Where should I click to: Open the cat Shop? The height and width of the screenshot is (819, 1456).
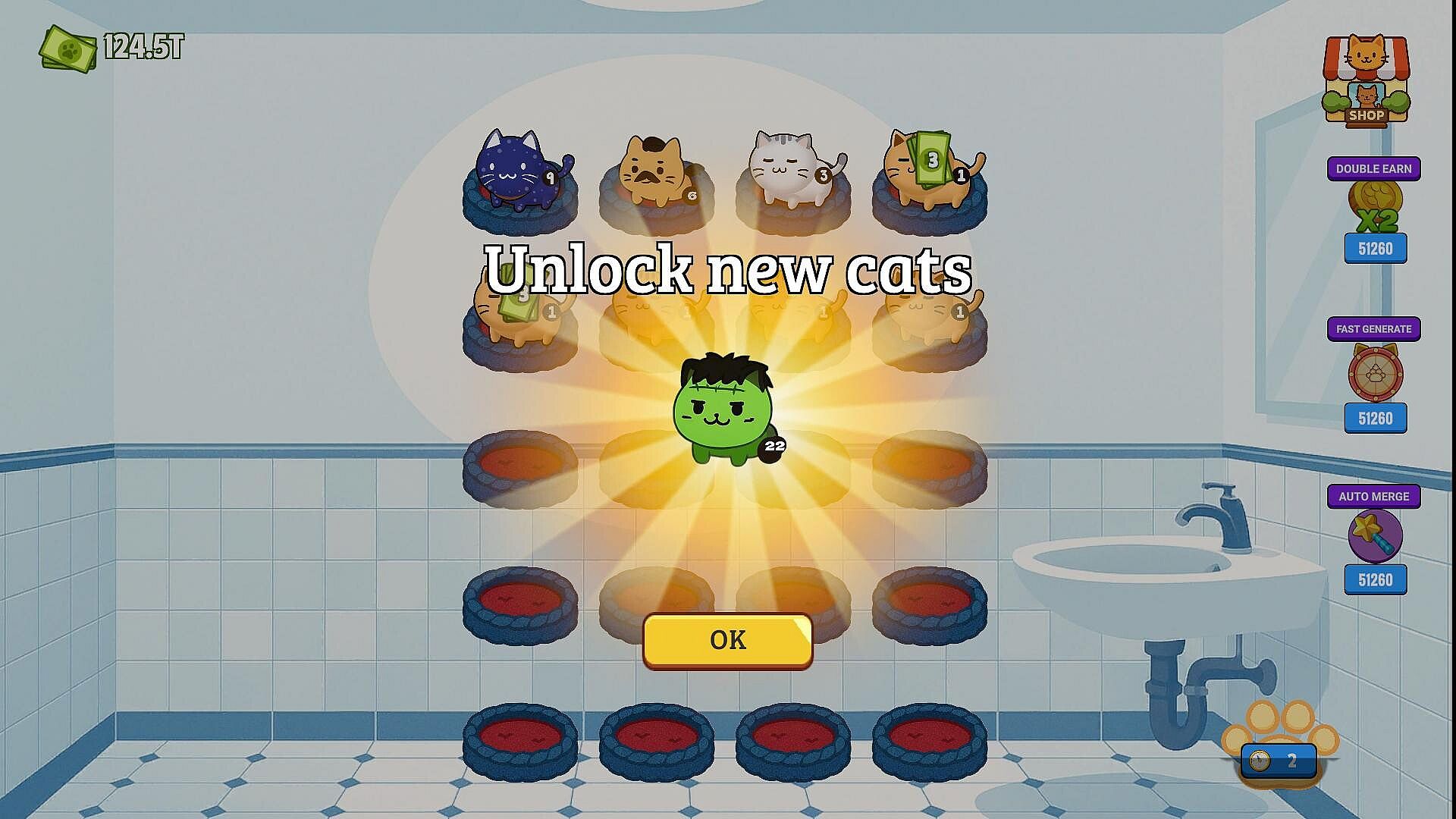1366,81
